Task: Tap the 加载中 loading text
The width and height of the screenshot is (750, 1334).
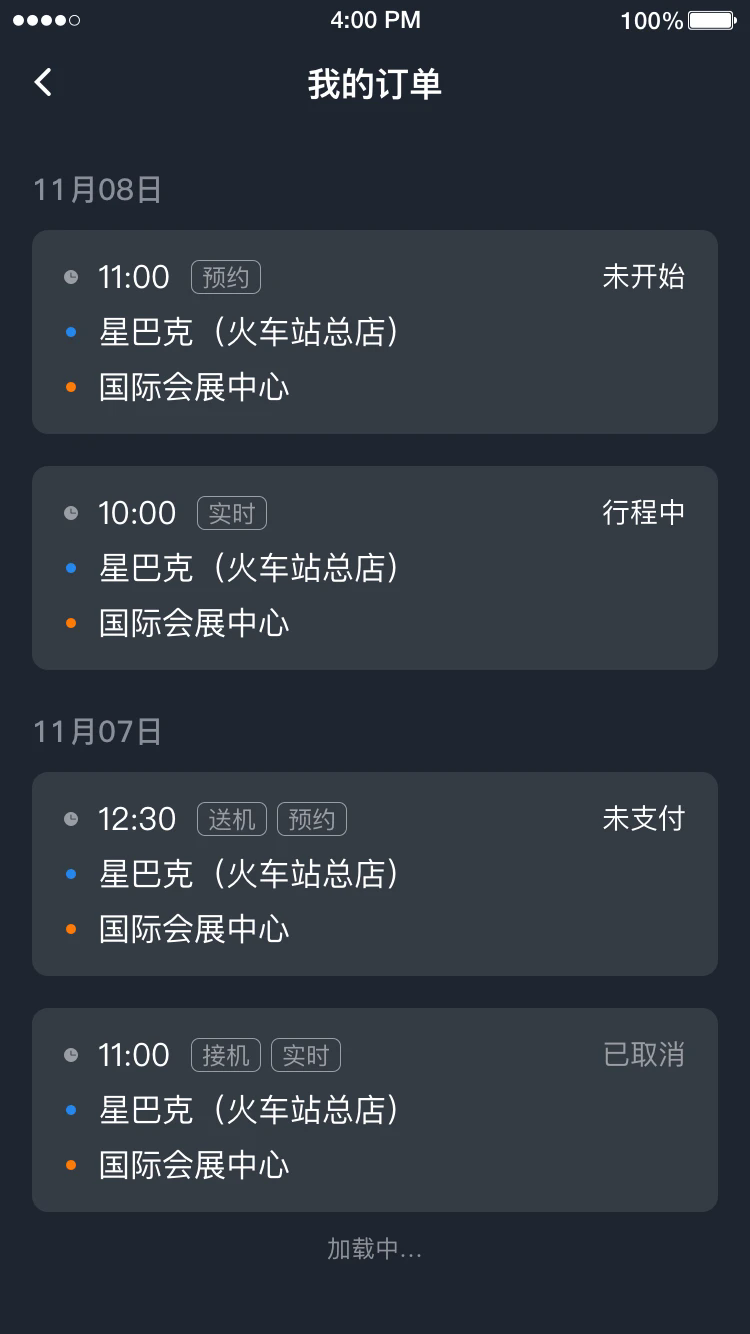Action: [x=375, y=1250]
